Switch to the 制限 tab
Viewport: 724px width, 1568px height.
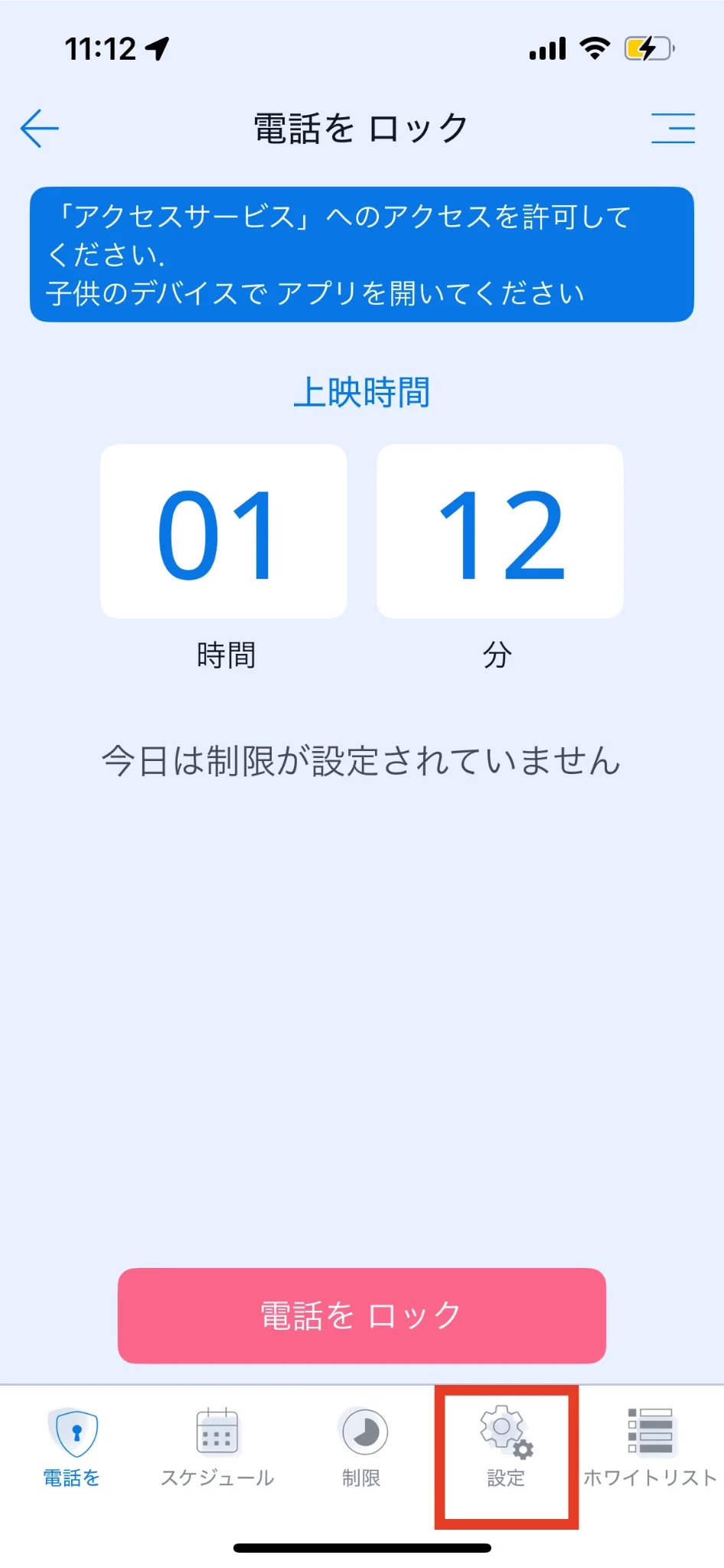362,1447
